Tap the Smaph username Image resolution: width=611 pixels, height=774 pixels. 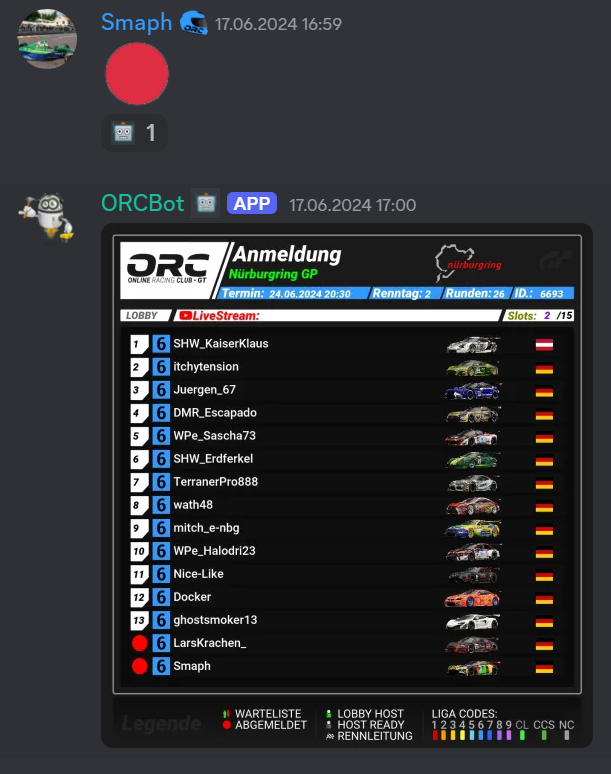[x=137, y=22]
